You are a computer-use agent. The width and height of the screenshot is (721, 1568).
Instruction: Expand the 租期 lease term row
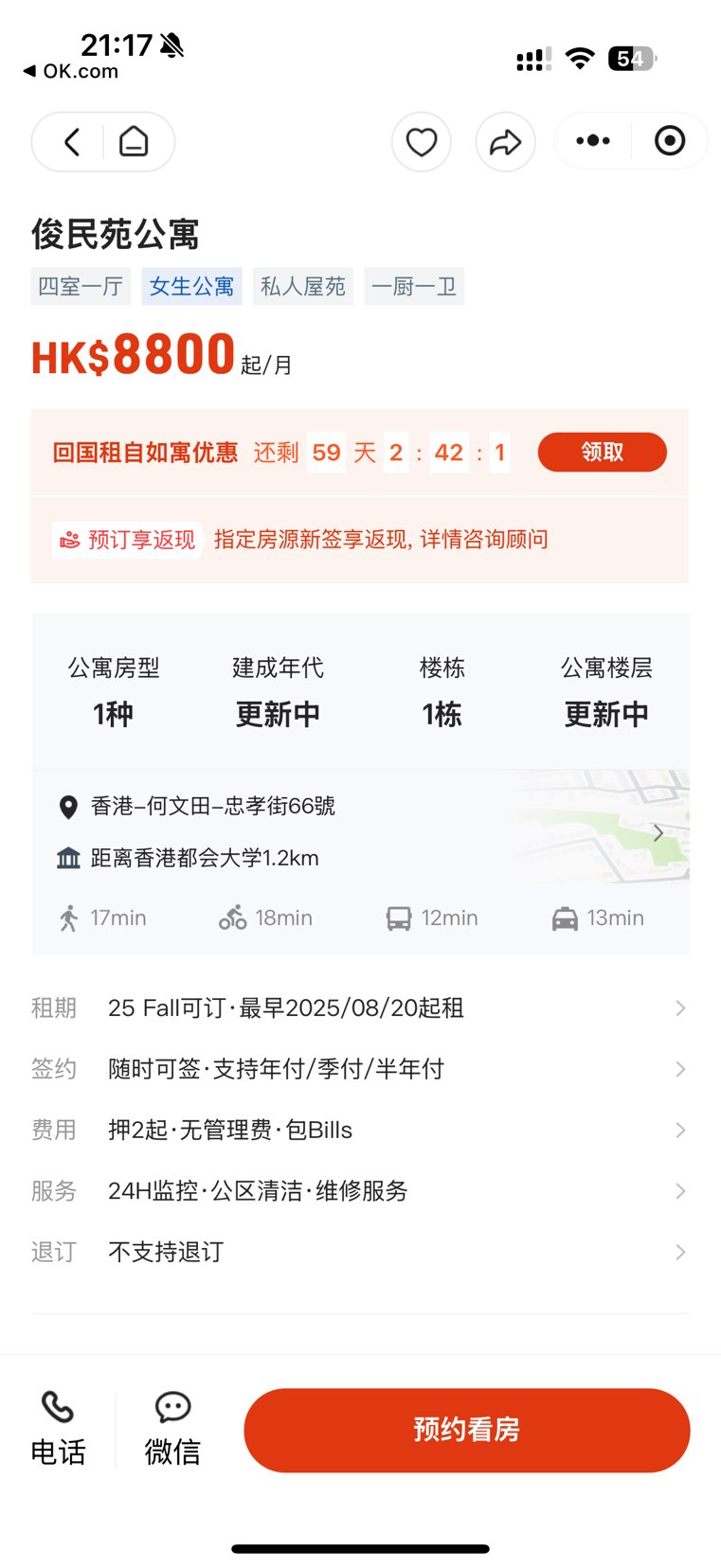[360, 1007]
